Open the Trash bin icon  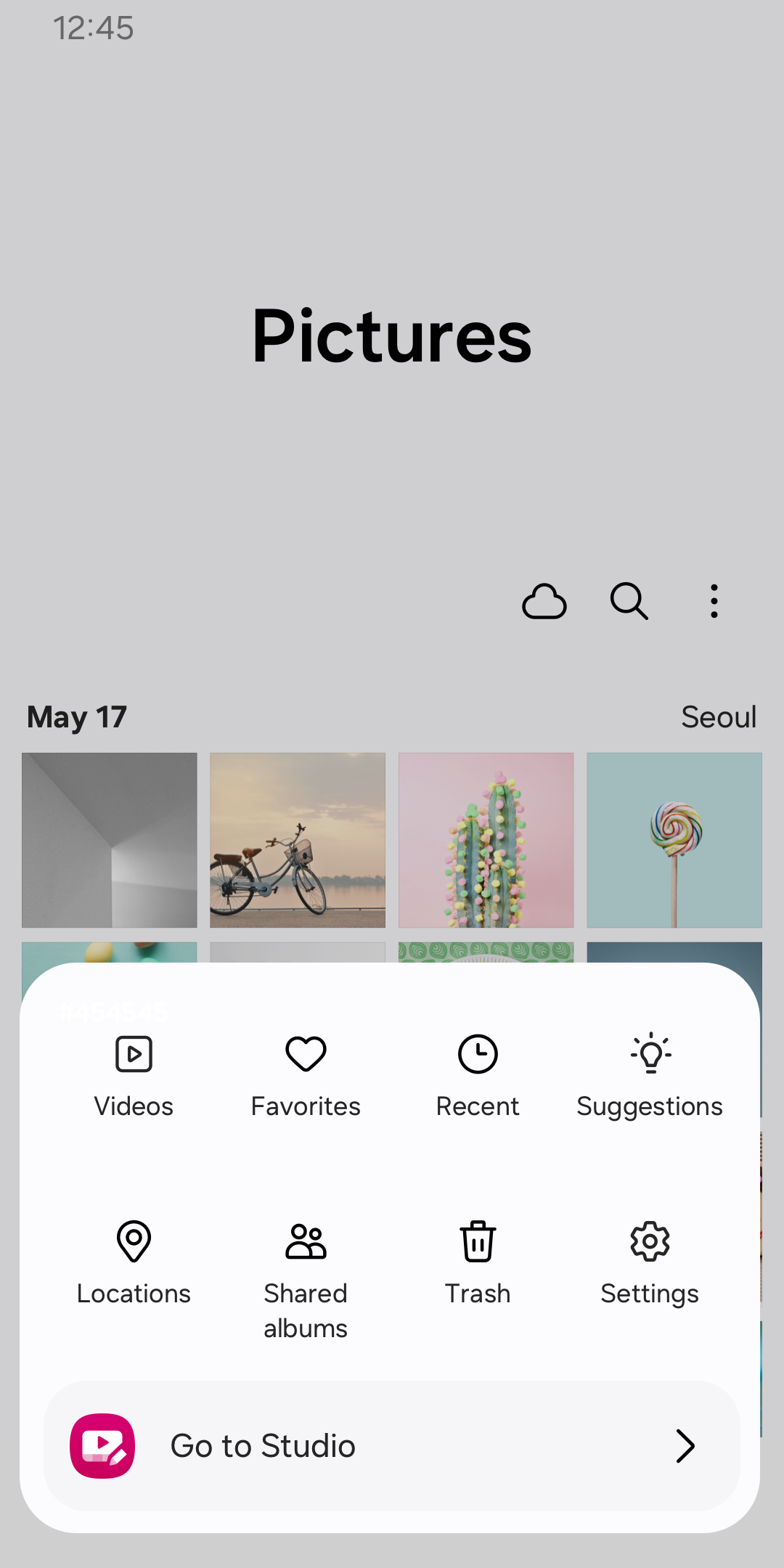pyautogui.click(x=477, y=1241)
